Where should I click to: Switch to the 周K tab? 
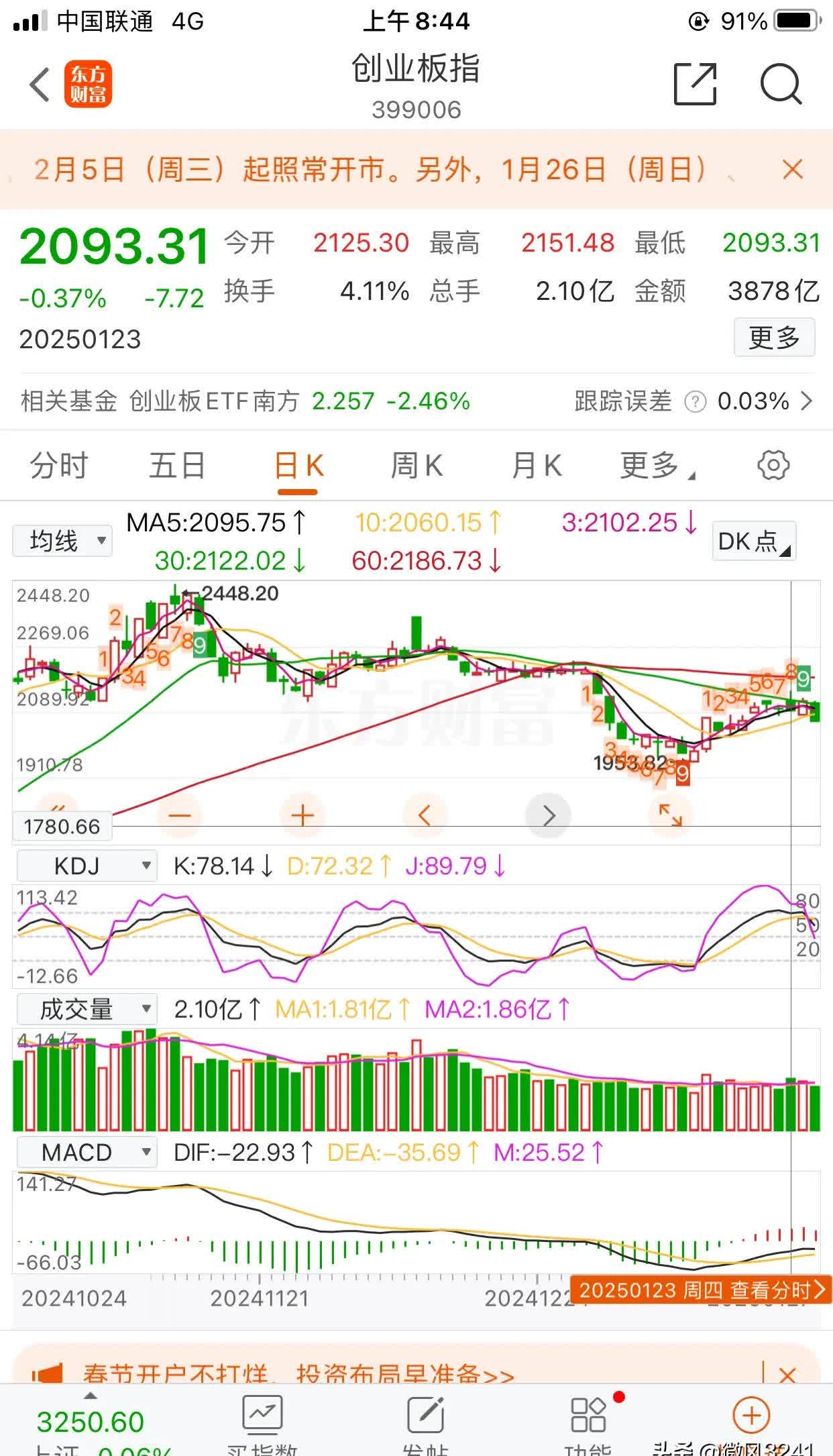coord(416,464)
